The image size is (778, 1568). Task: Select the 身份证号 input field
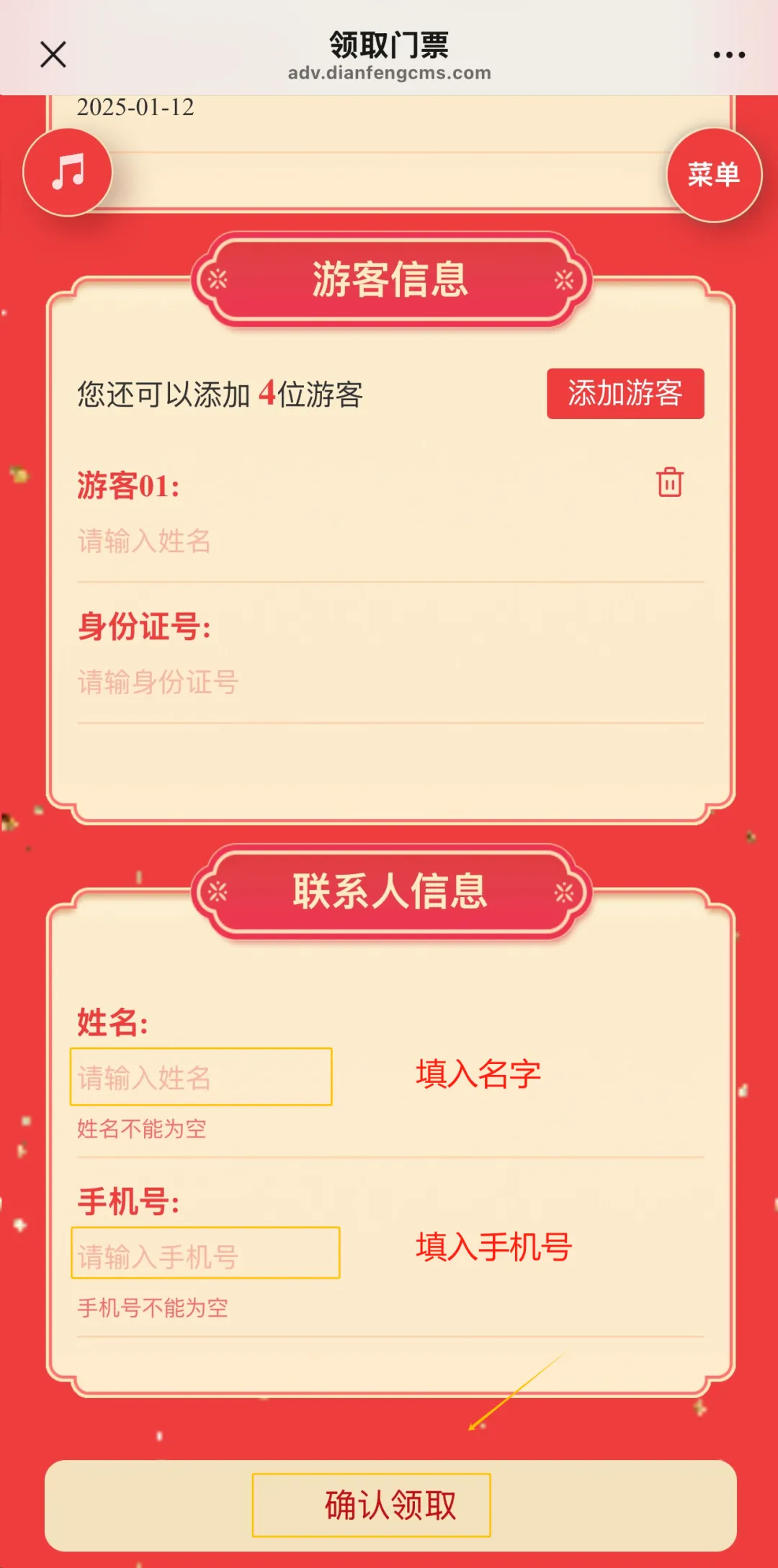point(389,682)
